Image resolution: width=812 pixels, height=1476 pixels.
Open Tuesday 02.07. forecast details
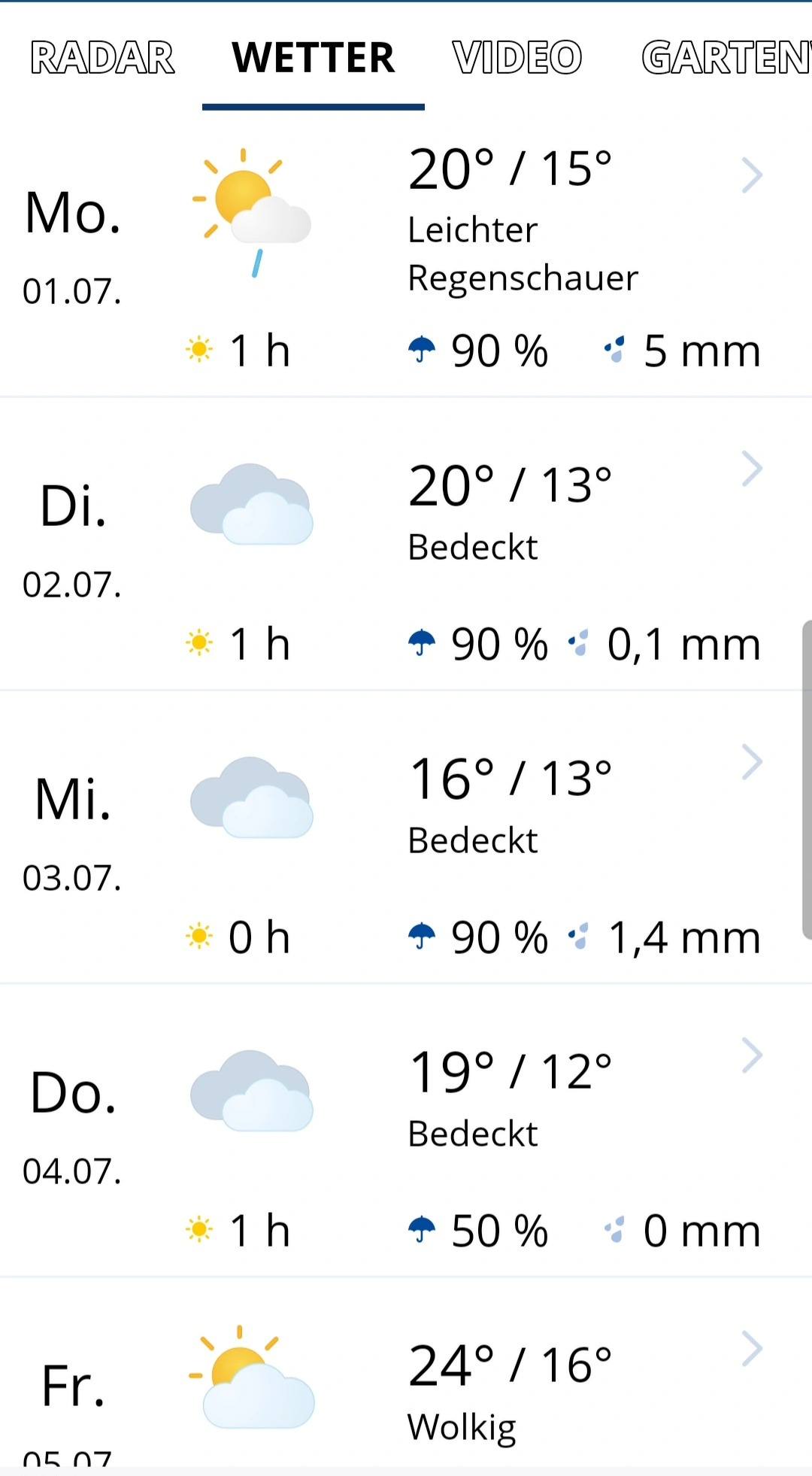point(406,544)
